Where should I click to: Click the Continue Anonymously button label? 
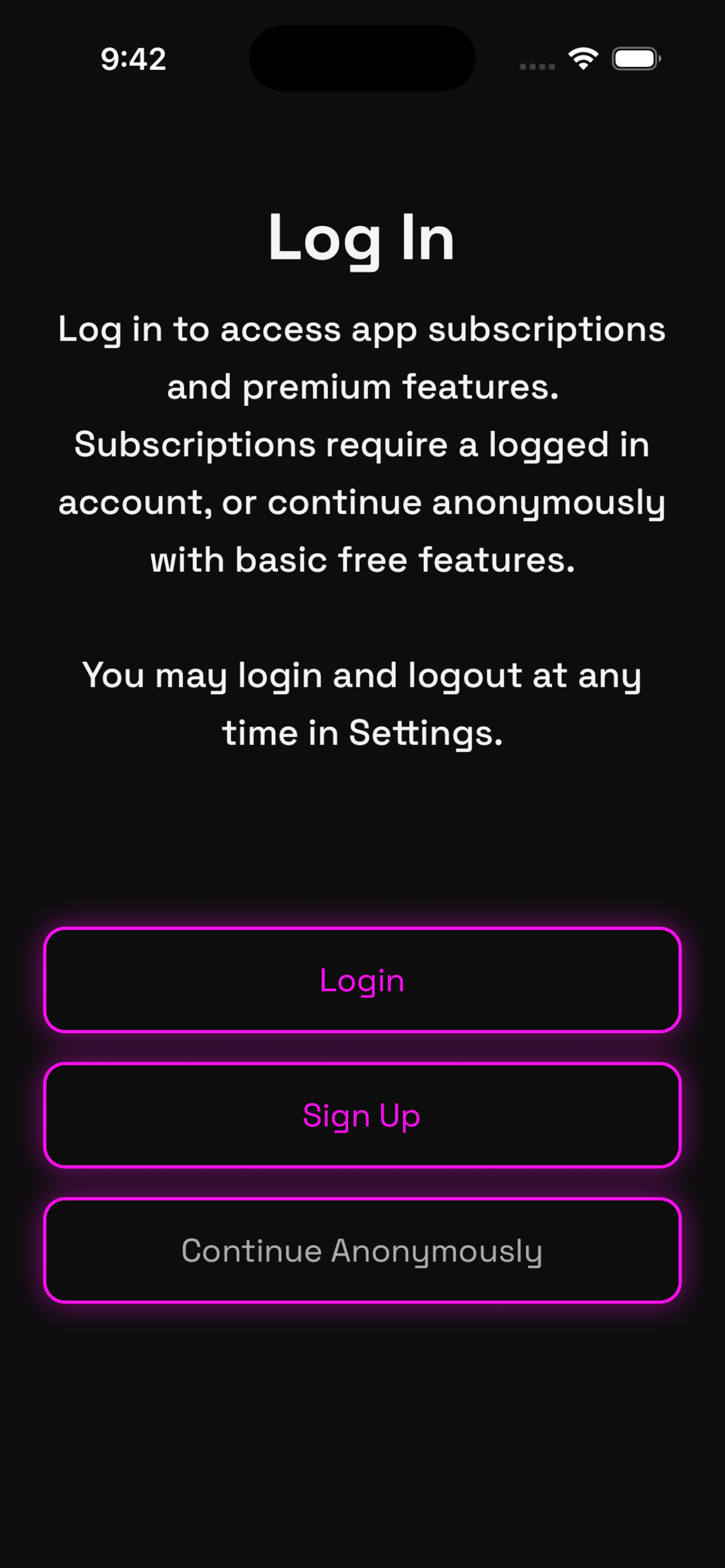tap(362, 1250)
